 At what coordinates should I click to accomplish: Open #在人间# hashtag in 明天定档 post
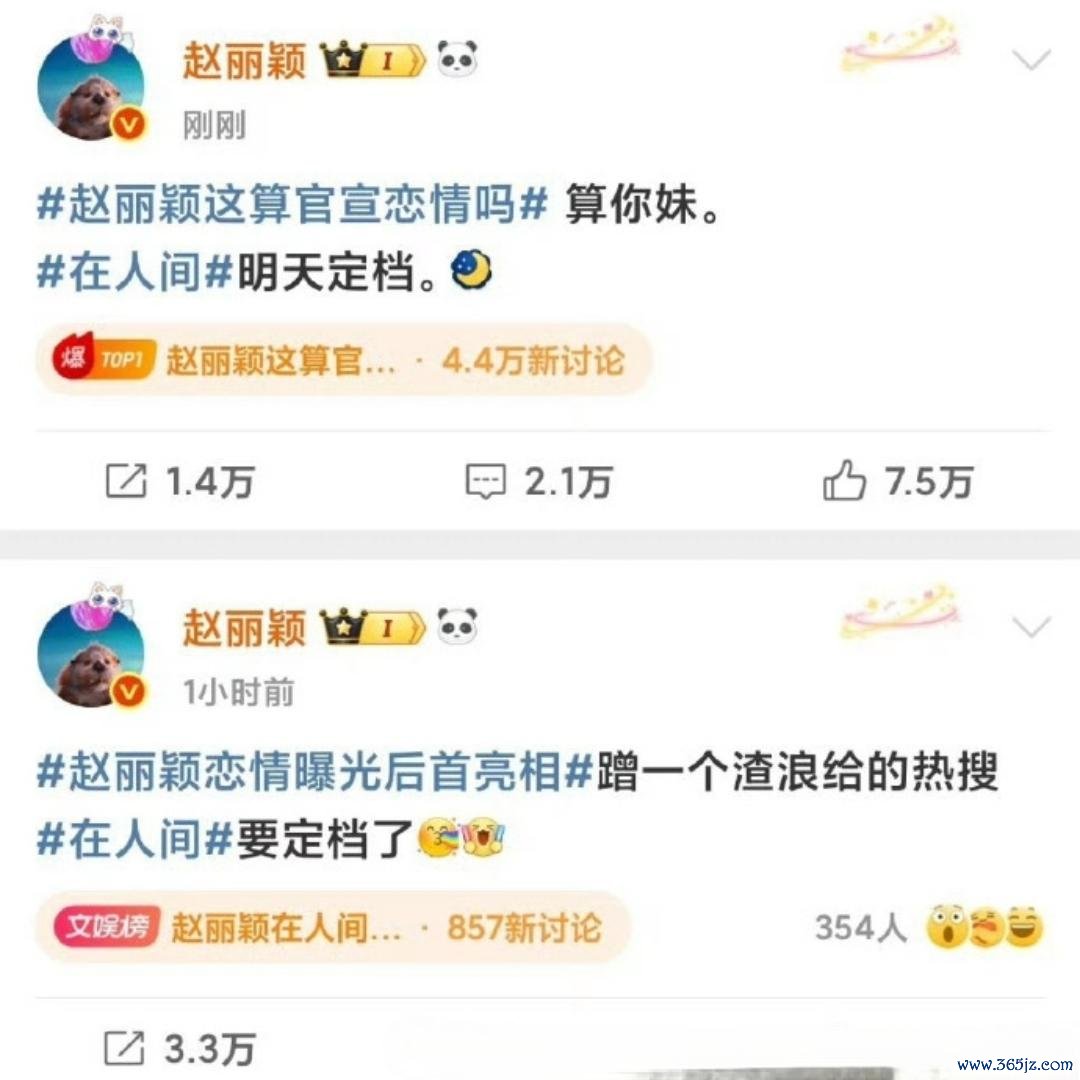134,271
